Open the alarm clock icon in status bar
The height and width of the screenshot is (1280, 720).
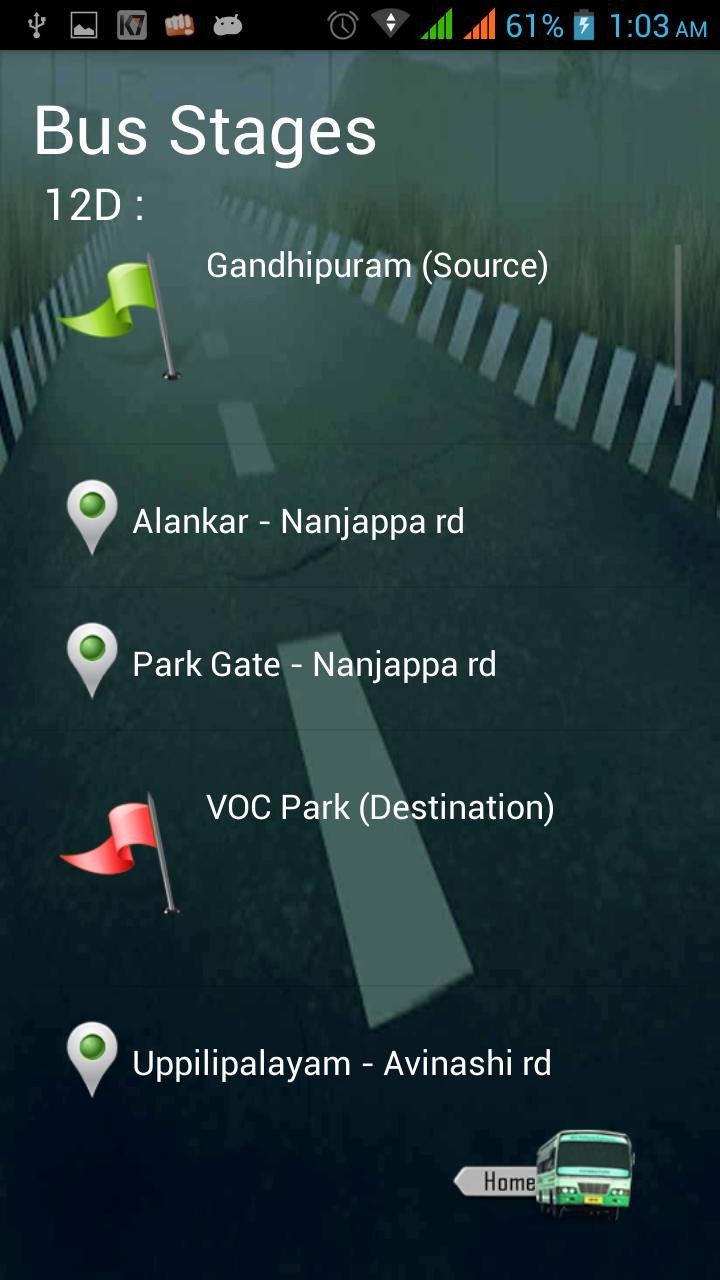click(343, 23)
